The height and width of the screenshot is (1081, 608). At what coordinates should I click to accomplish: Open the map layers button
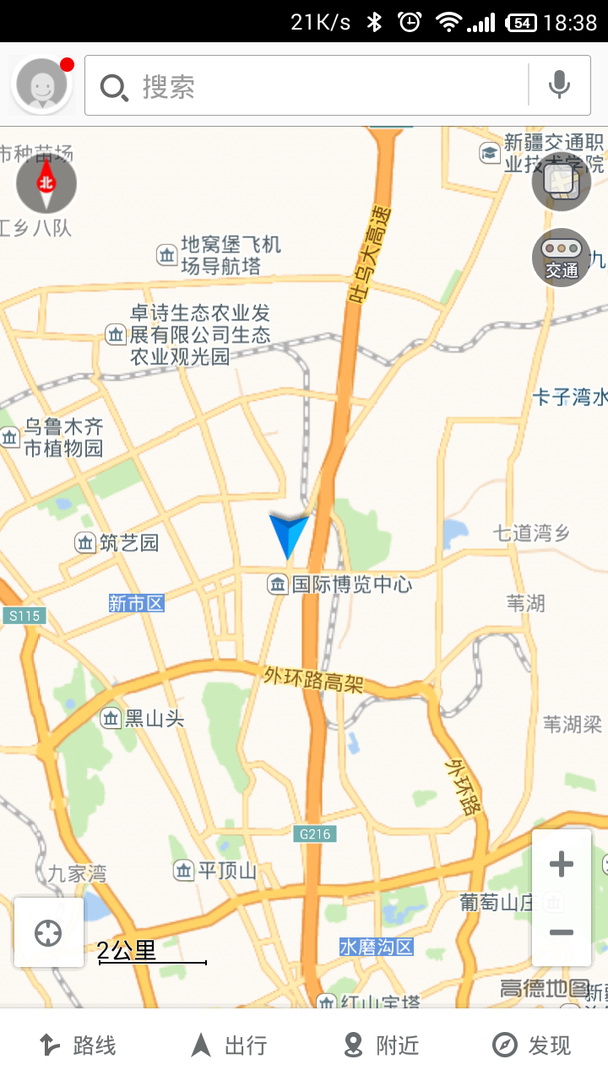pyautogui.click(x=561, y=181)
